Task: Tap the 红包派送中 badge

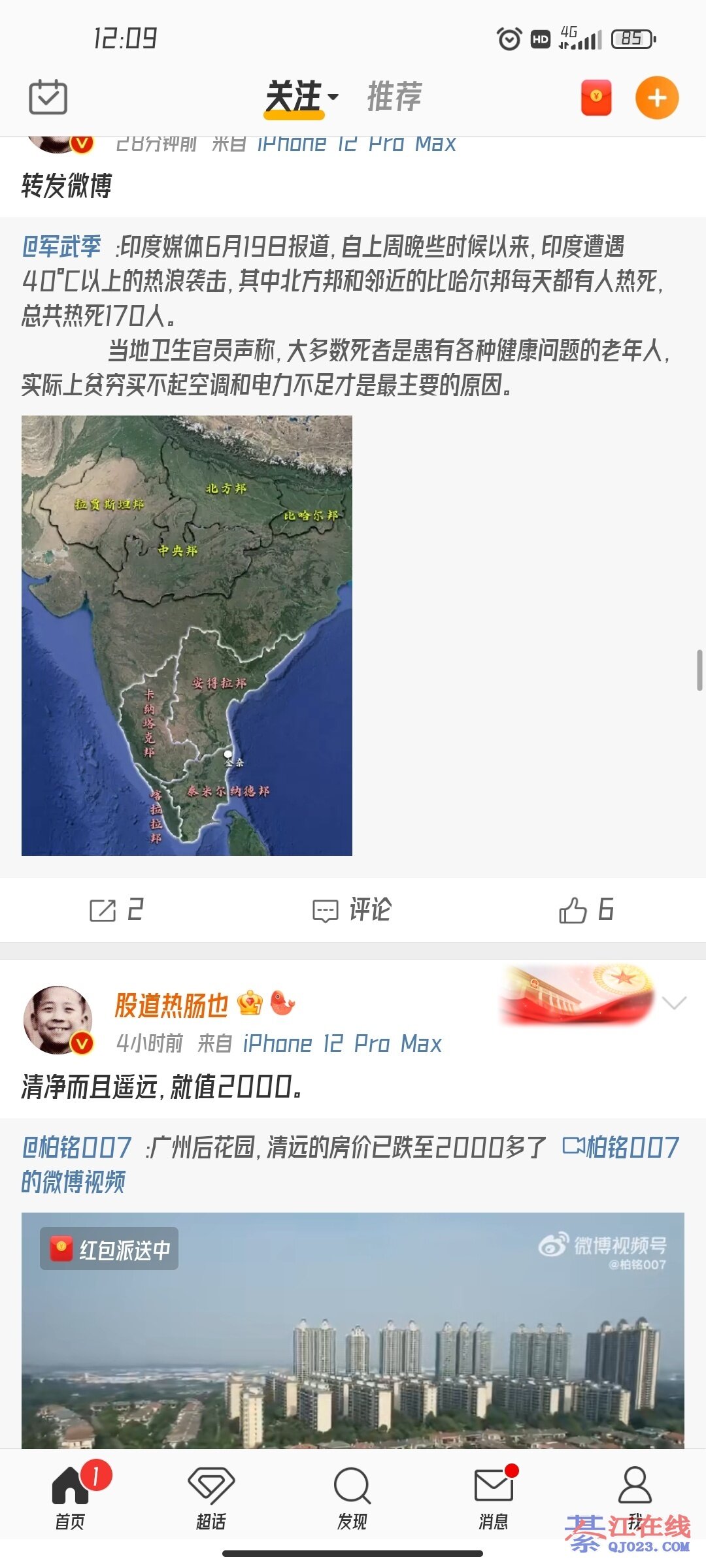Action: click(x=109, y=1249)
